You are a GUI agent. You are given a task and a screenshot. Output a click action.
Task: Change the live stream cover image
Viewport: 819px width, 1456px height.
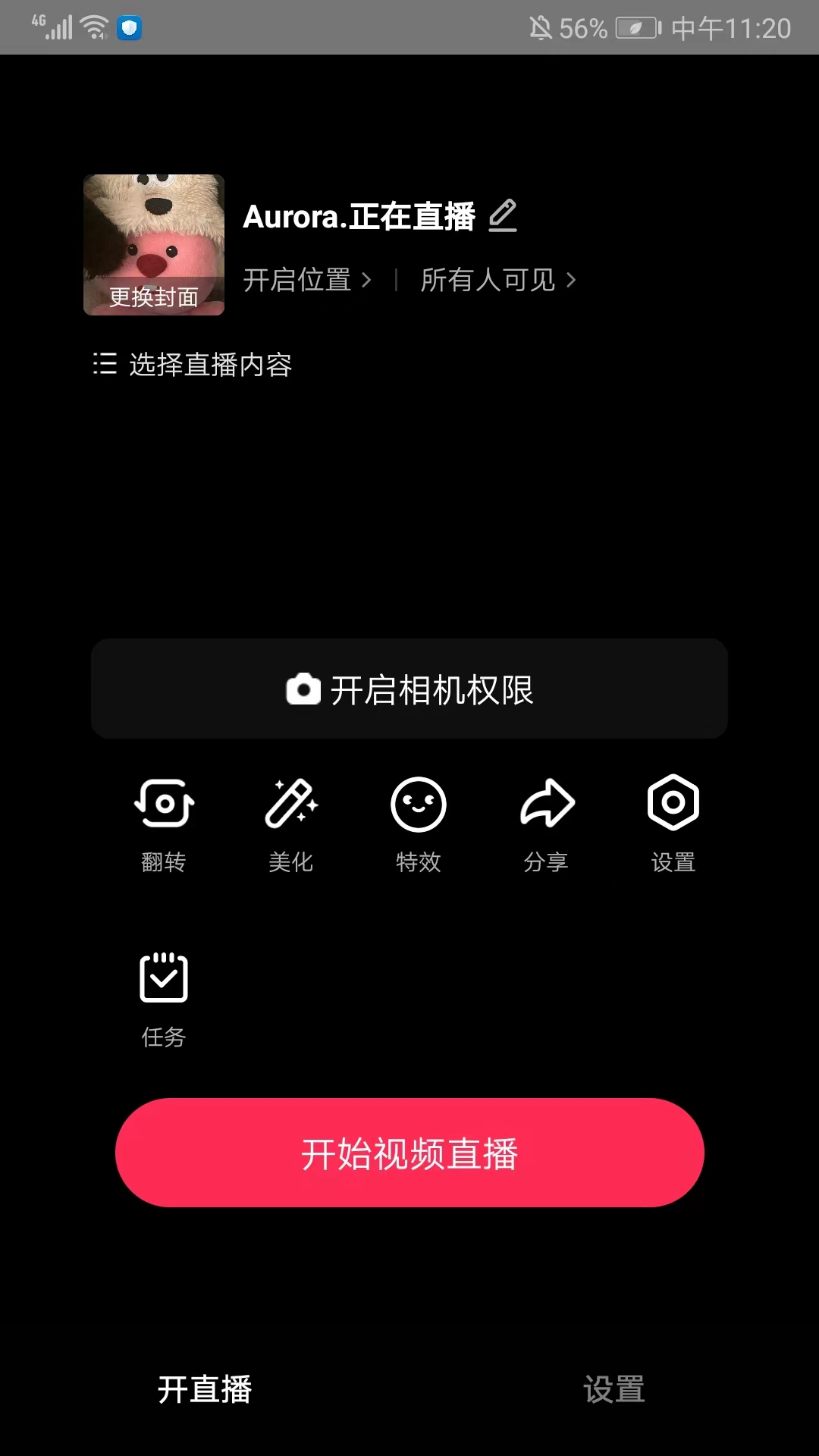[x=154, y=245]
